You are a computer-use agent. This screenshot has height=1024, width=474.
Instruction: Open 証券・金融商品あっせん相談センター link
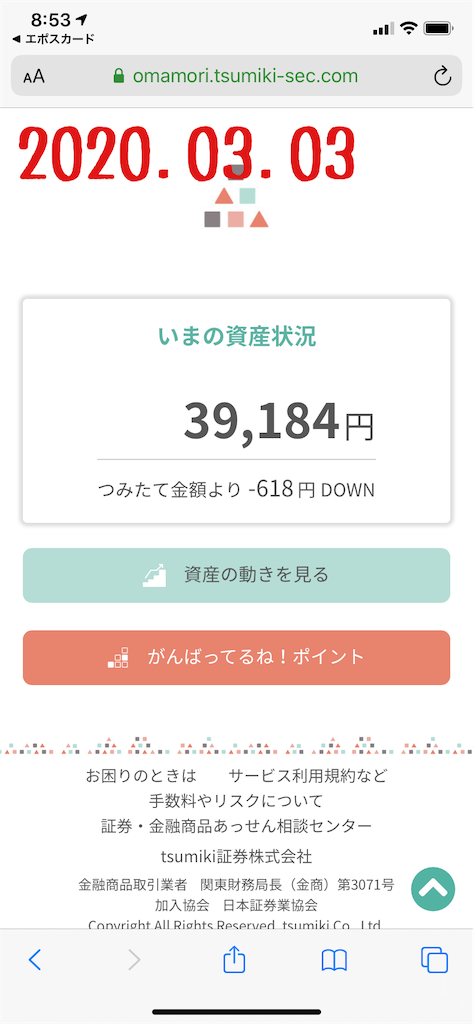(x=236, y=825)
